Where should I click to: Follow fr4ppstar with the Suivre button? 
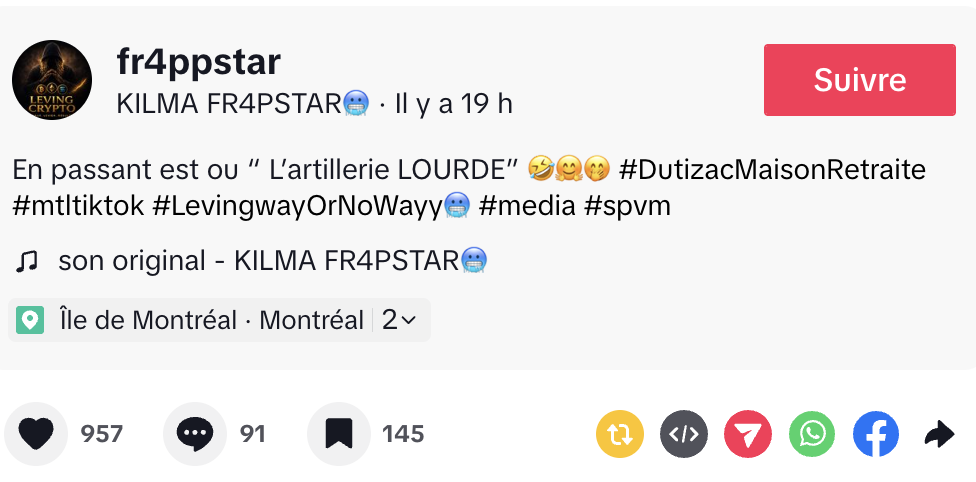pyautogui.click(x=859, y=80)
